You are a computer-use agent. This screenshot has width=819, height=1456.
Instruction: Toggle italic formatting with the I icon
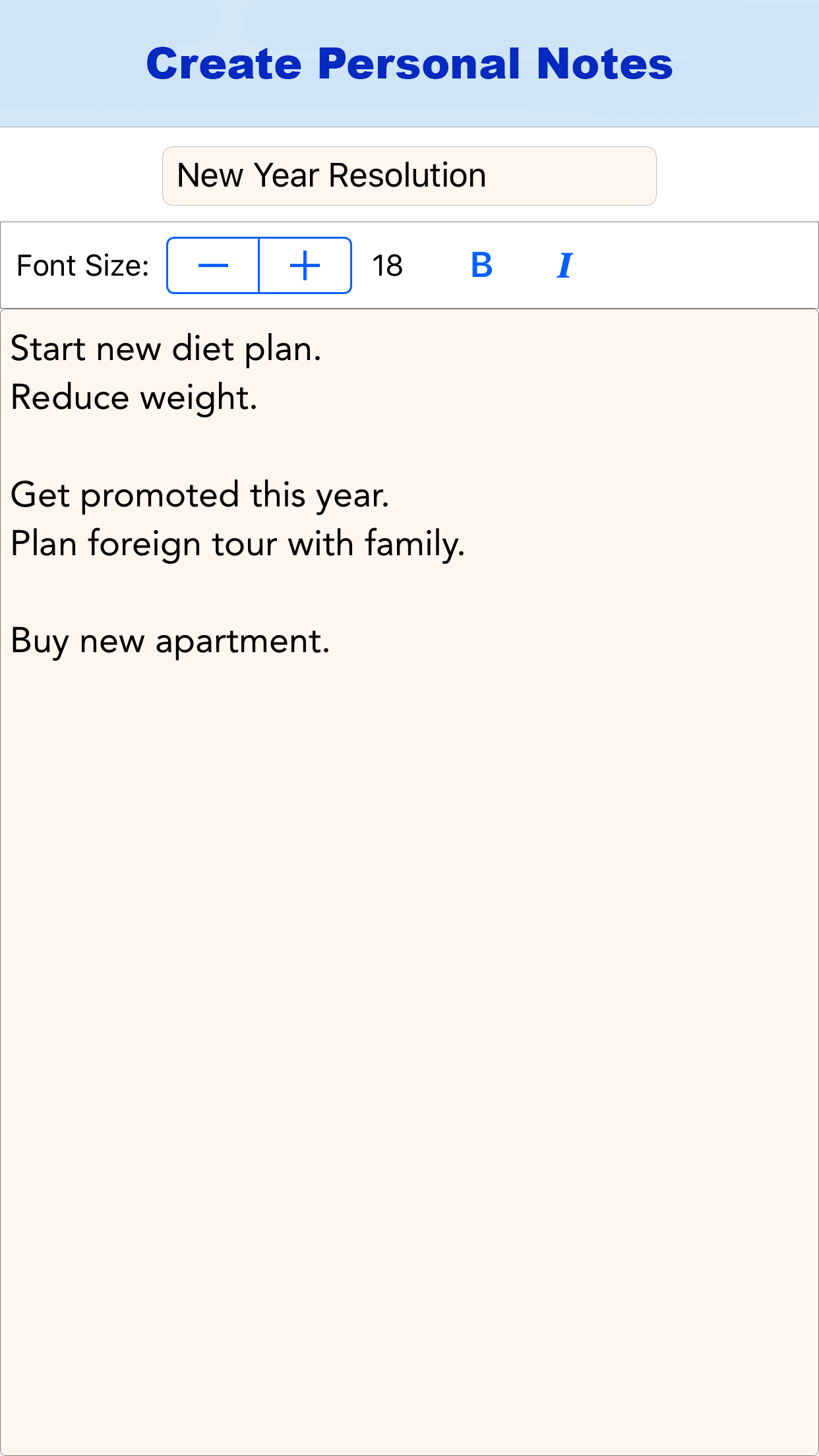pyautogui.click(x=564, y=265)
